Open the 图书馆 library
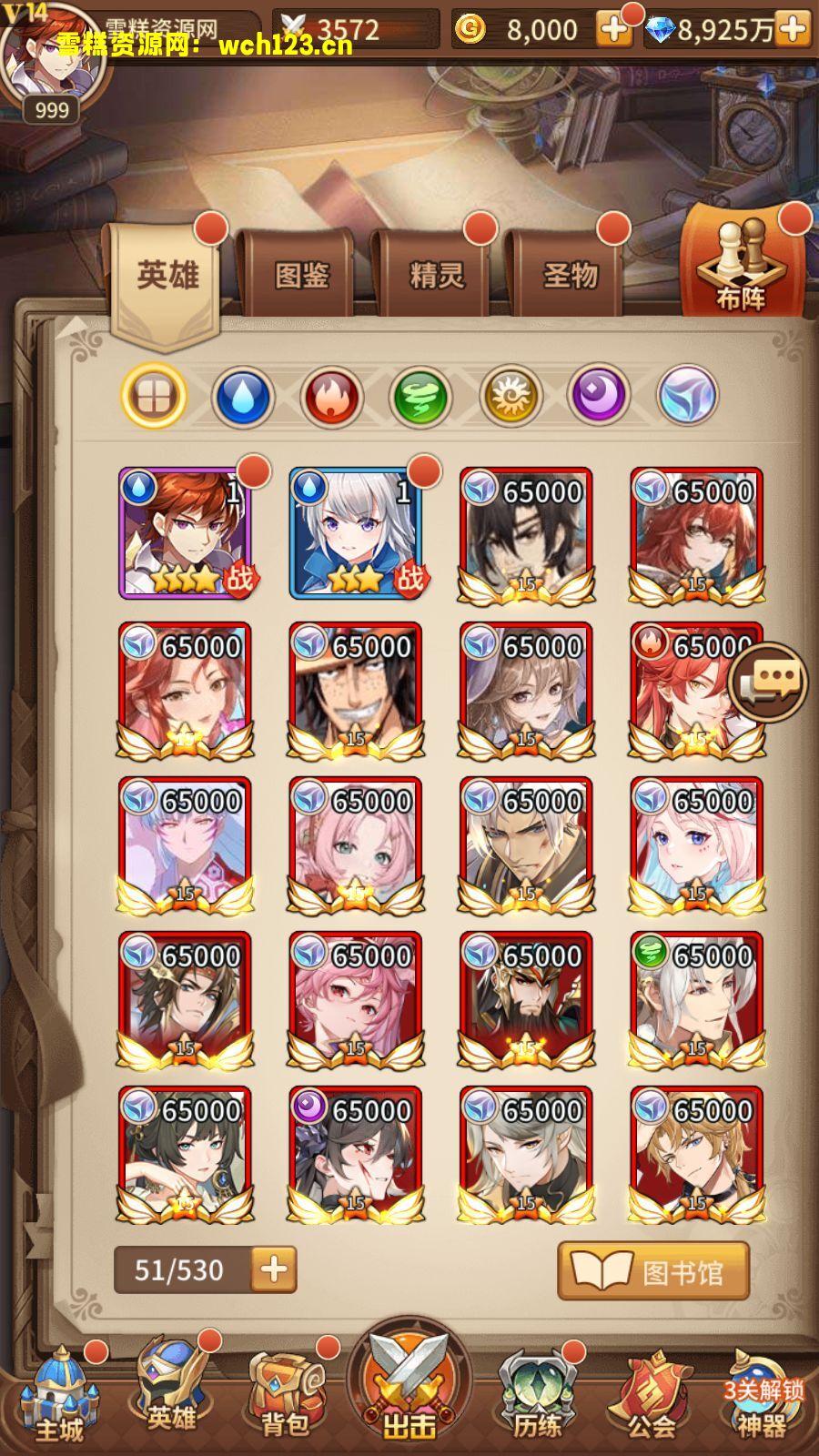 (653, 1270)
